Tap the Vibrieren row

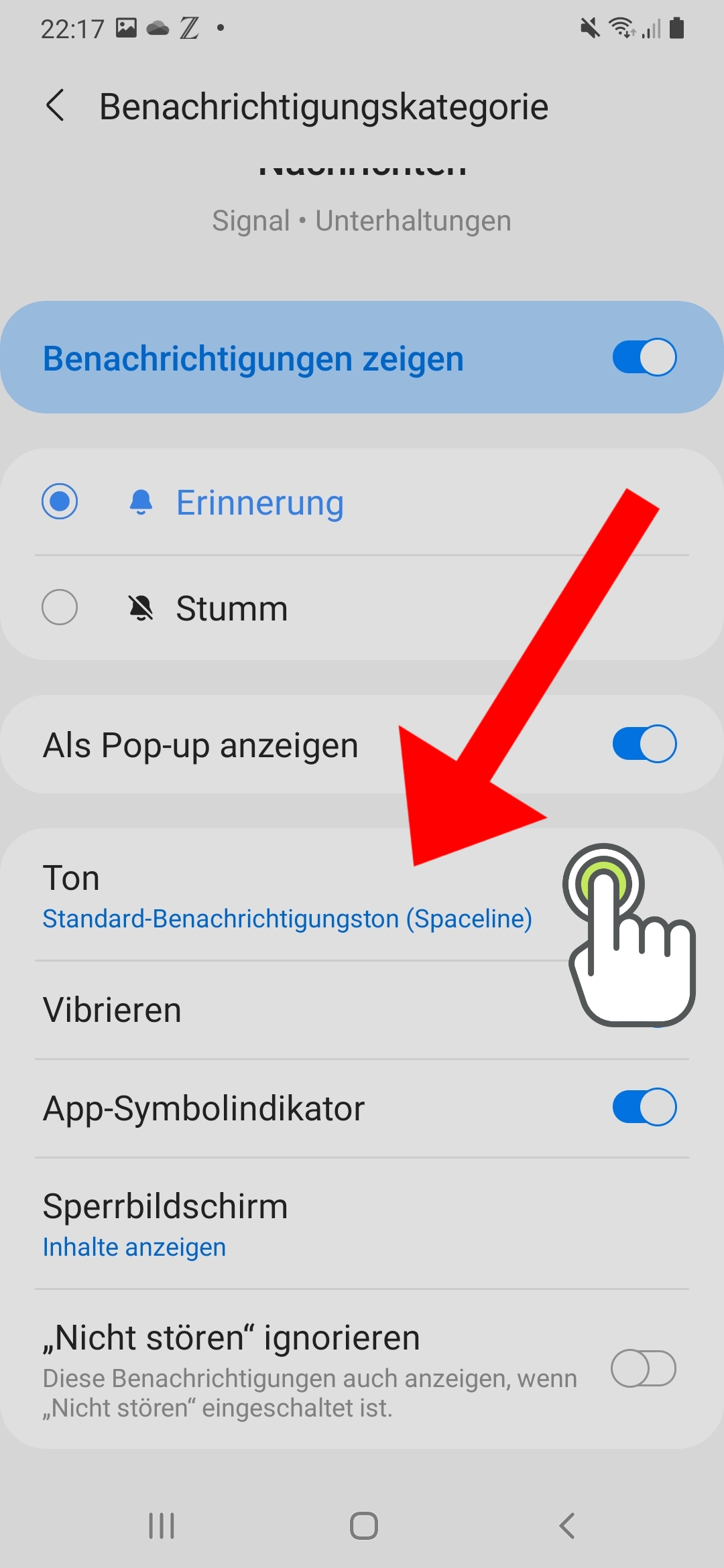coord(362,1010)
